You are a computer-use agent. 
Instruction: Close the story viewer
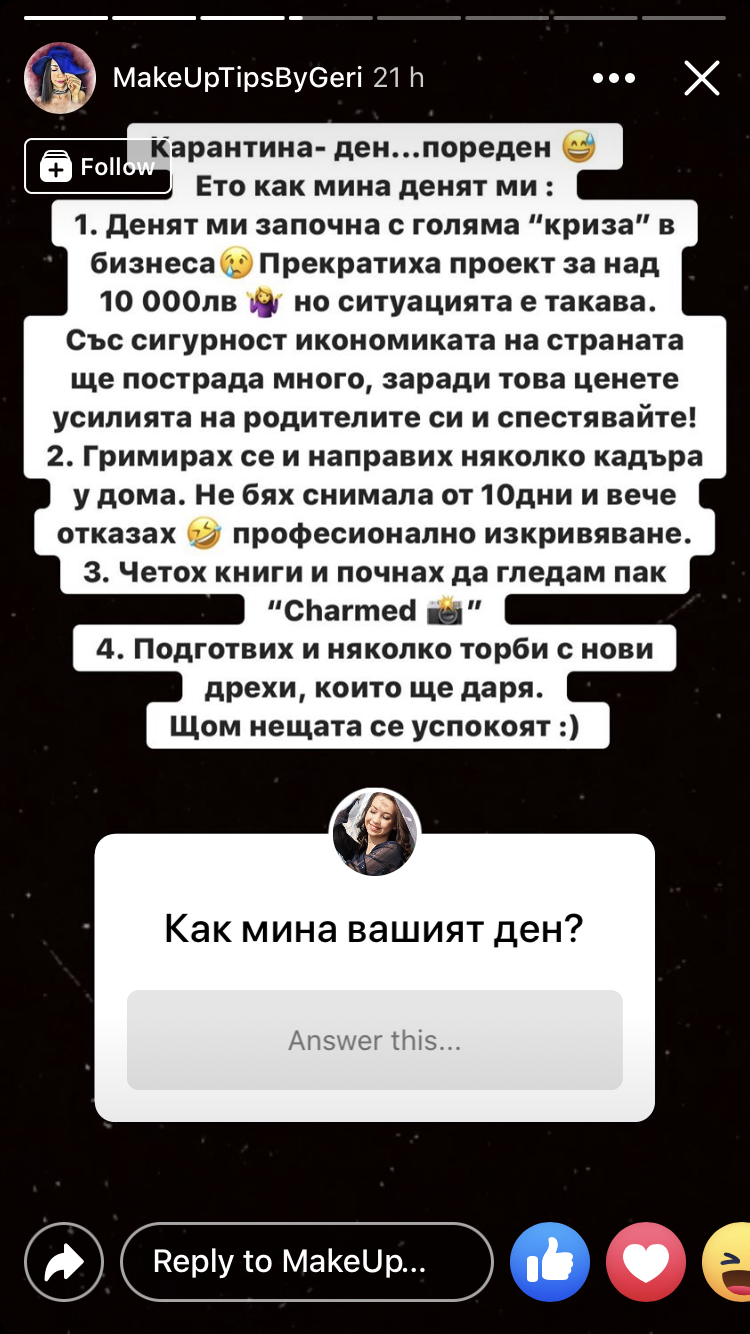click(701, 78)
